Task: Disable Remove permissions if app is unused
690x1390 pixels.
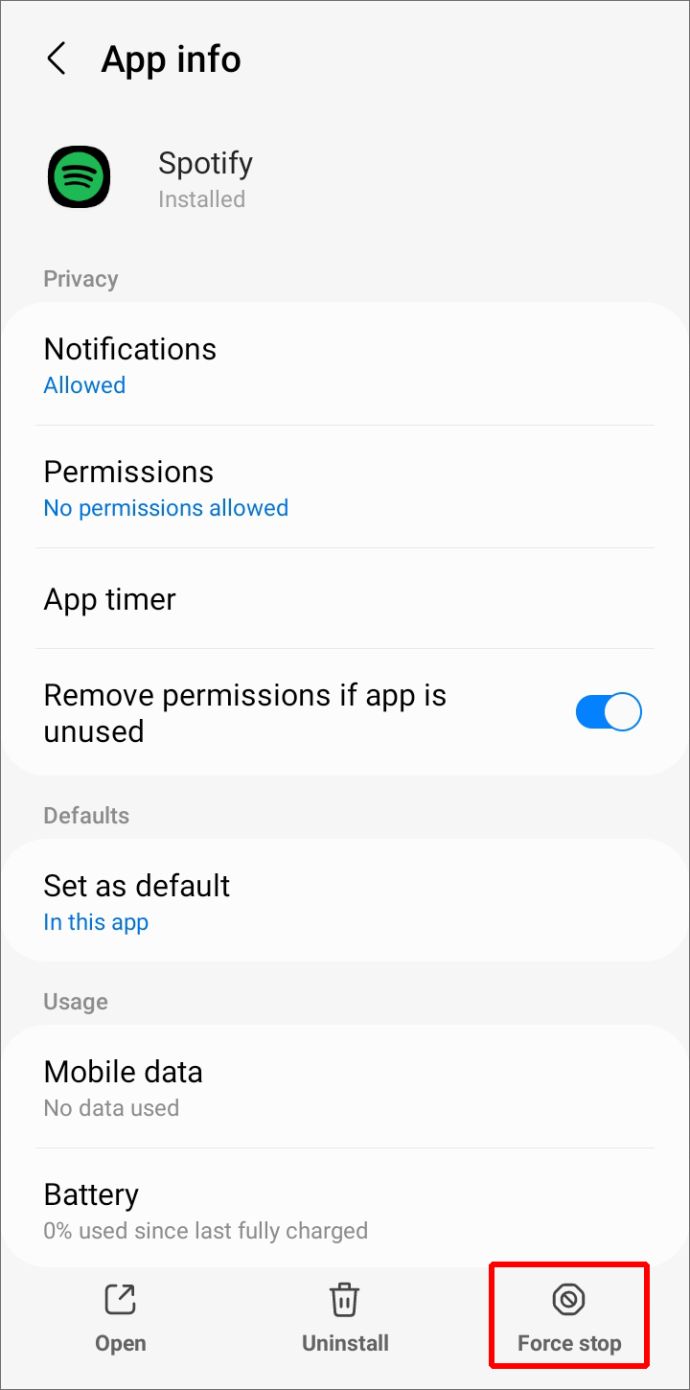Action: [608, 713]
